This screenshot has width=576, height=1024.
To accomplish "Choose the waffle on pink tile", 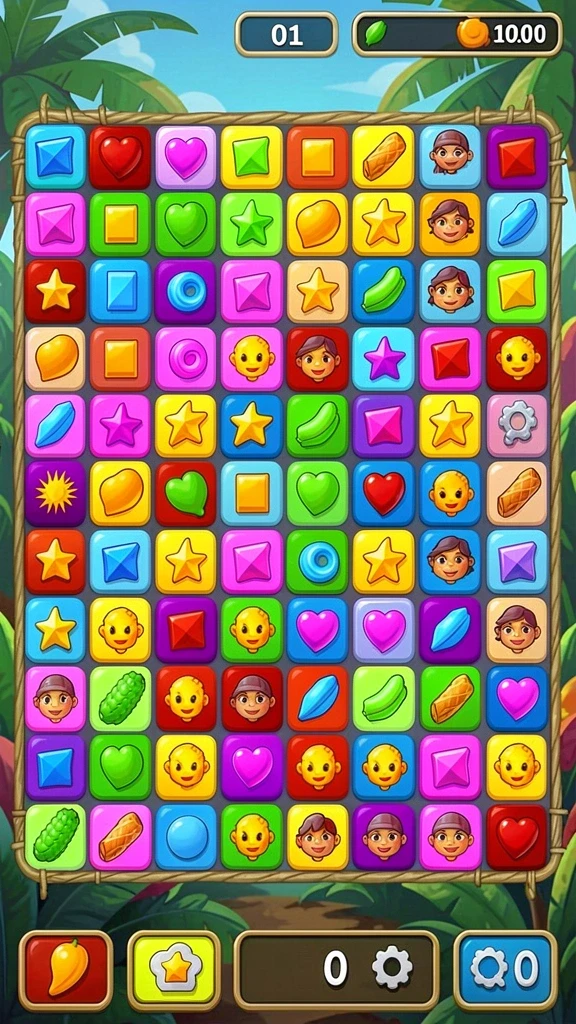I will [121, 837].
